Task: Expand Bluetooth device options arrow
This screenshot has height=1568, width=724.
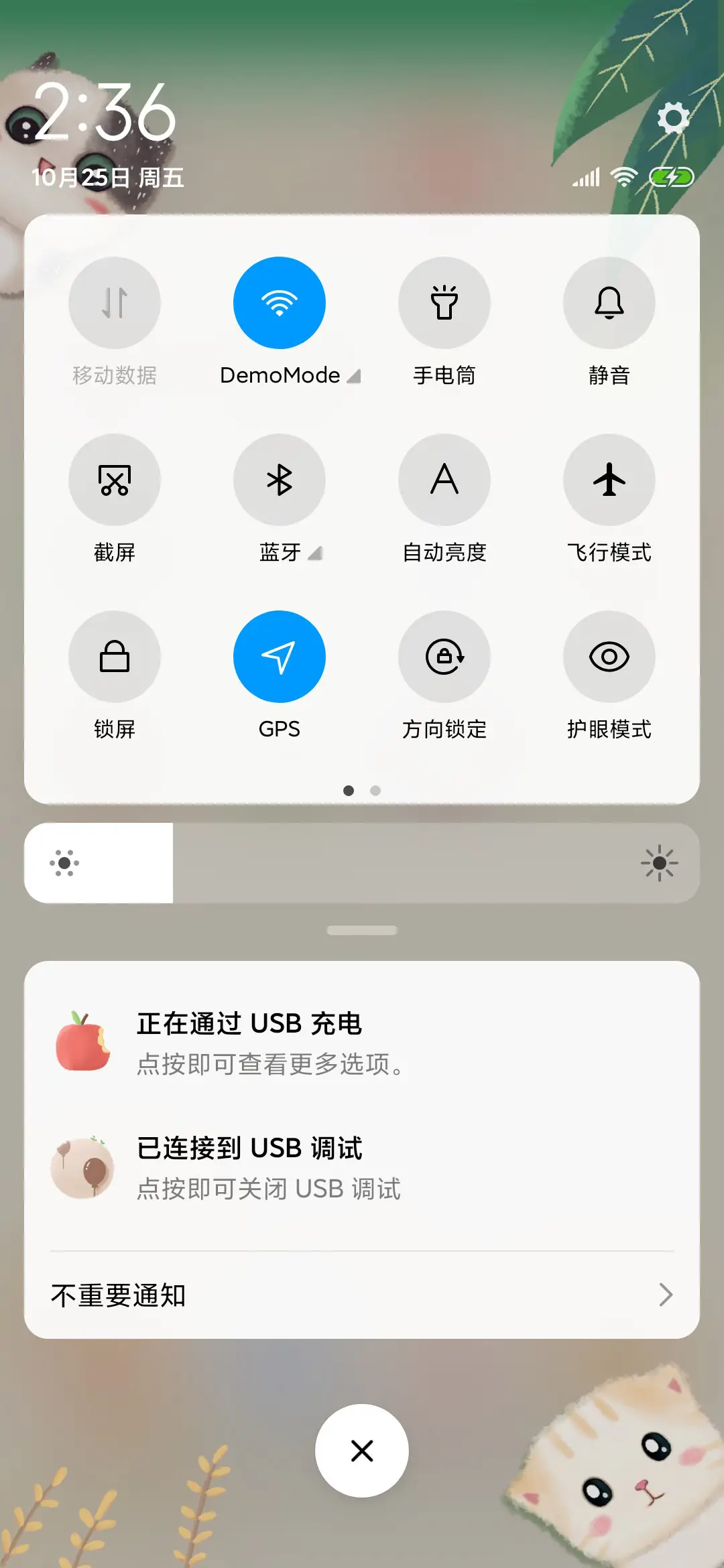Action: tap(315, 553)
